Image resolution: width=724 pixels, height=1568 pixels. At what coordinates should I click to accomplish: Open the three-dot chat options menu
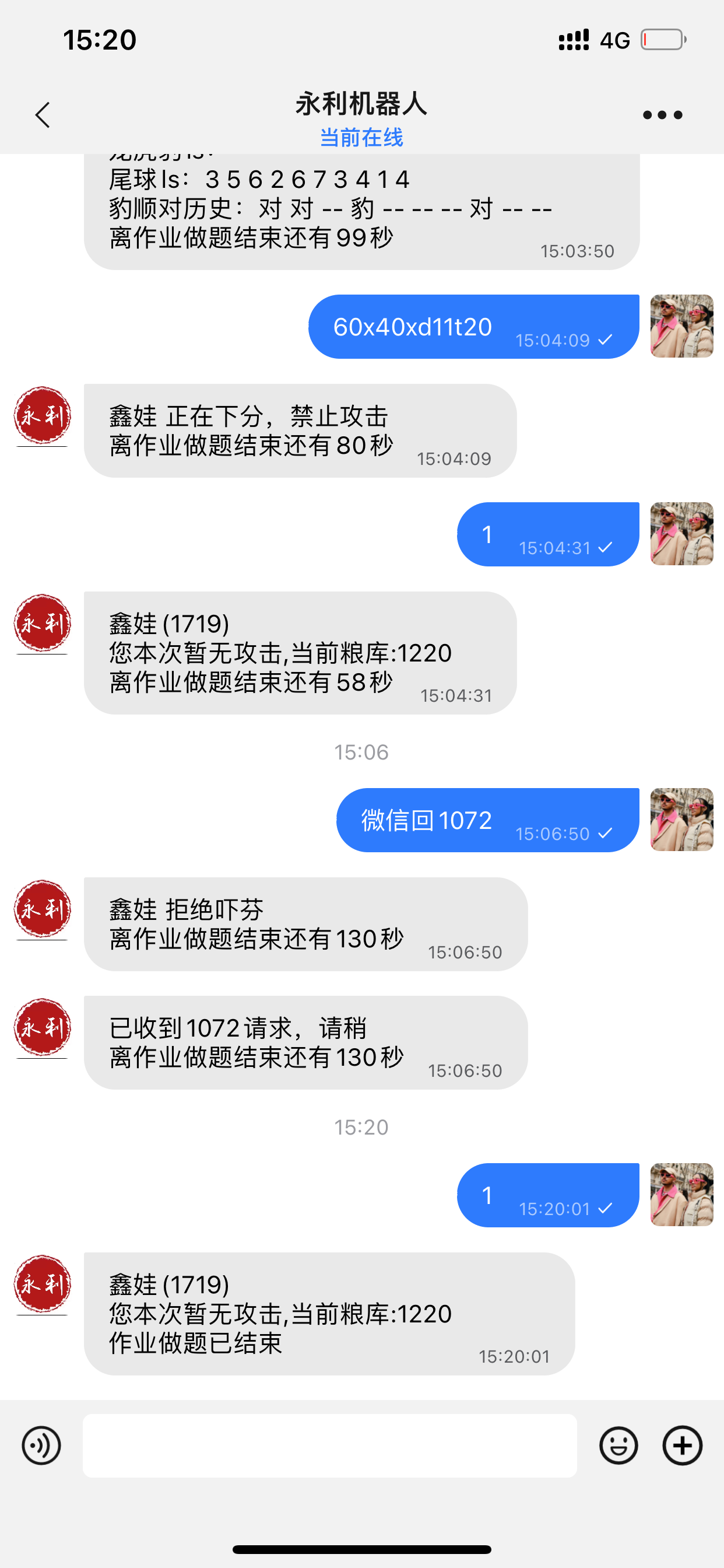pyautogui.click(x=663, y=115)
